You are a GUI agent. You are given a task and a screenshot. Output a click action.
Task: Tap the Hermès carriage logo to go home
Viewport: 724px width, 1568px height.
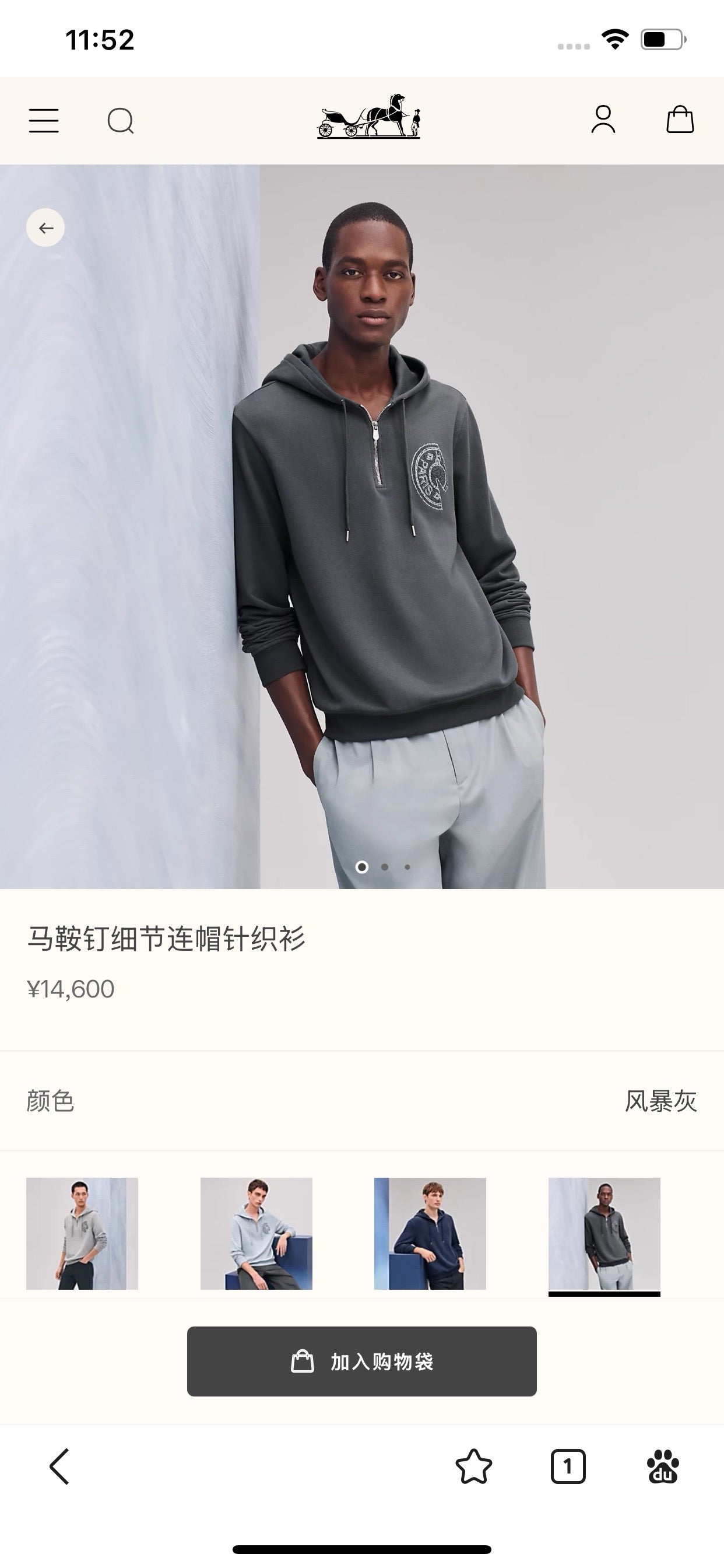368,117
